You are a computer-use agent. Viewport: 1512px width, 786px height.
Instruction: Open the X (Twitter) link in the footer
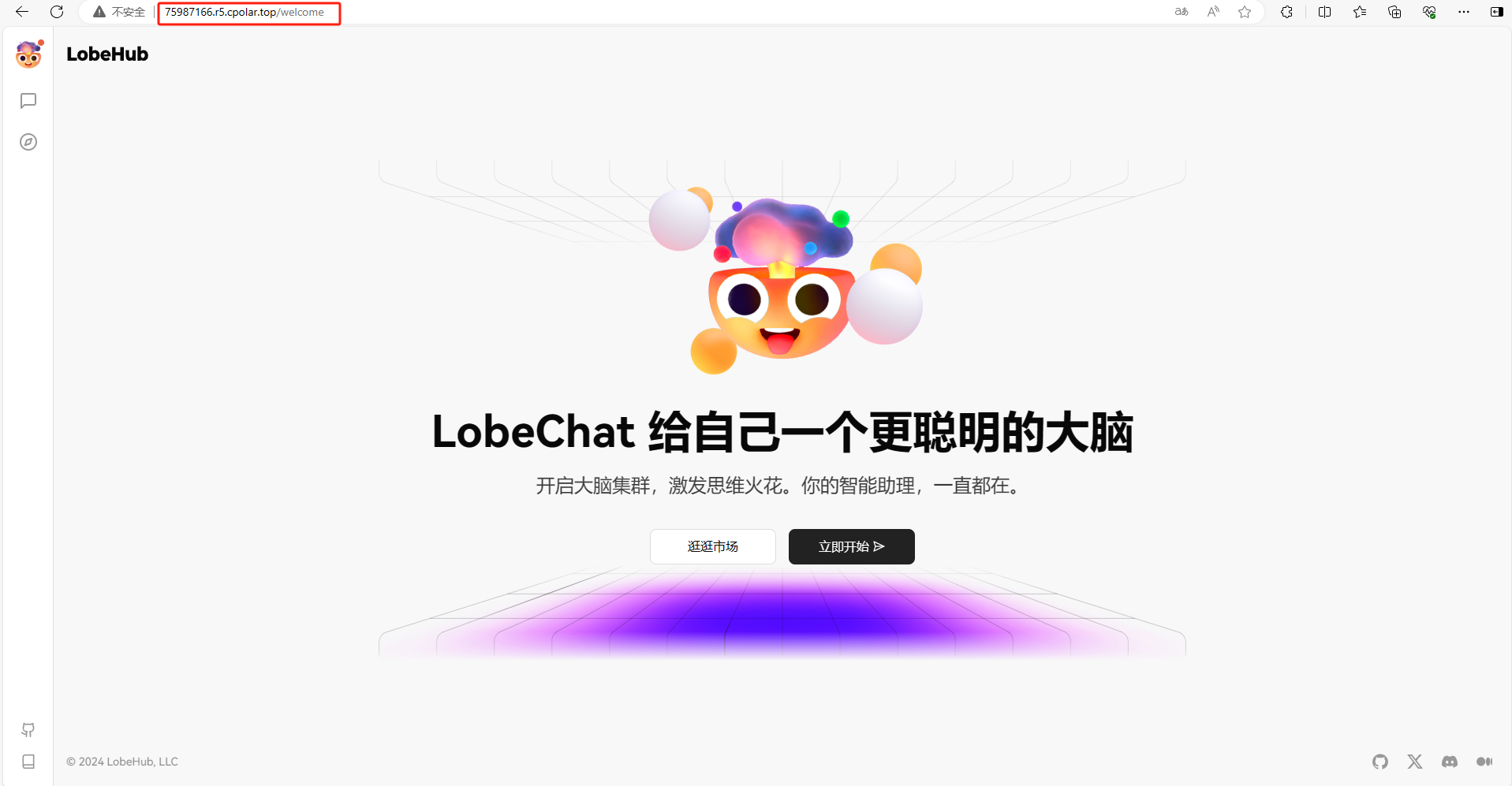(x=1414, y=762)
